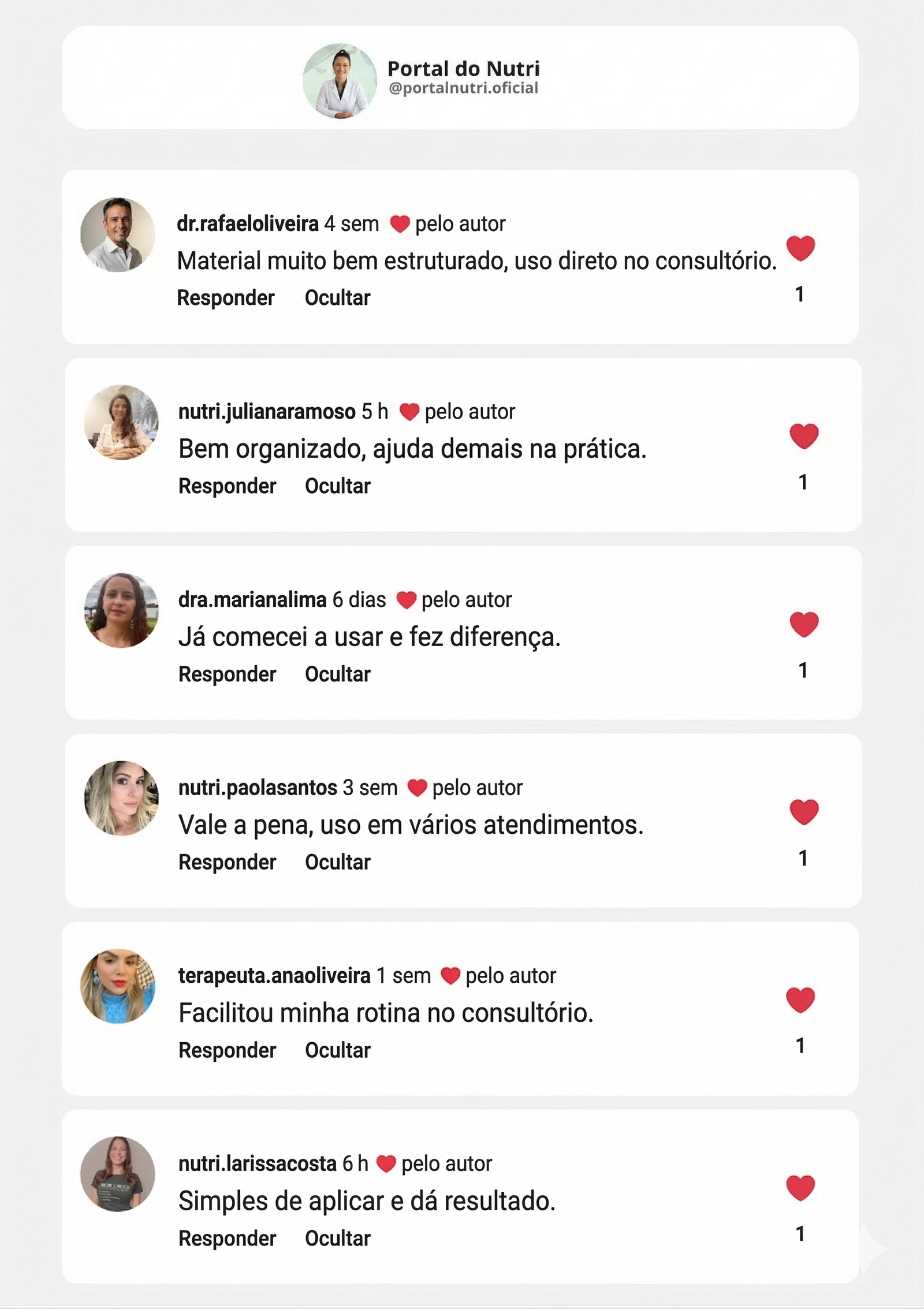Click Responder on nutri.julianaramoso's comment

click(x=227, y=486)
